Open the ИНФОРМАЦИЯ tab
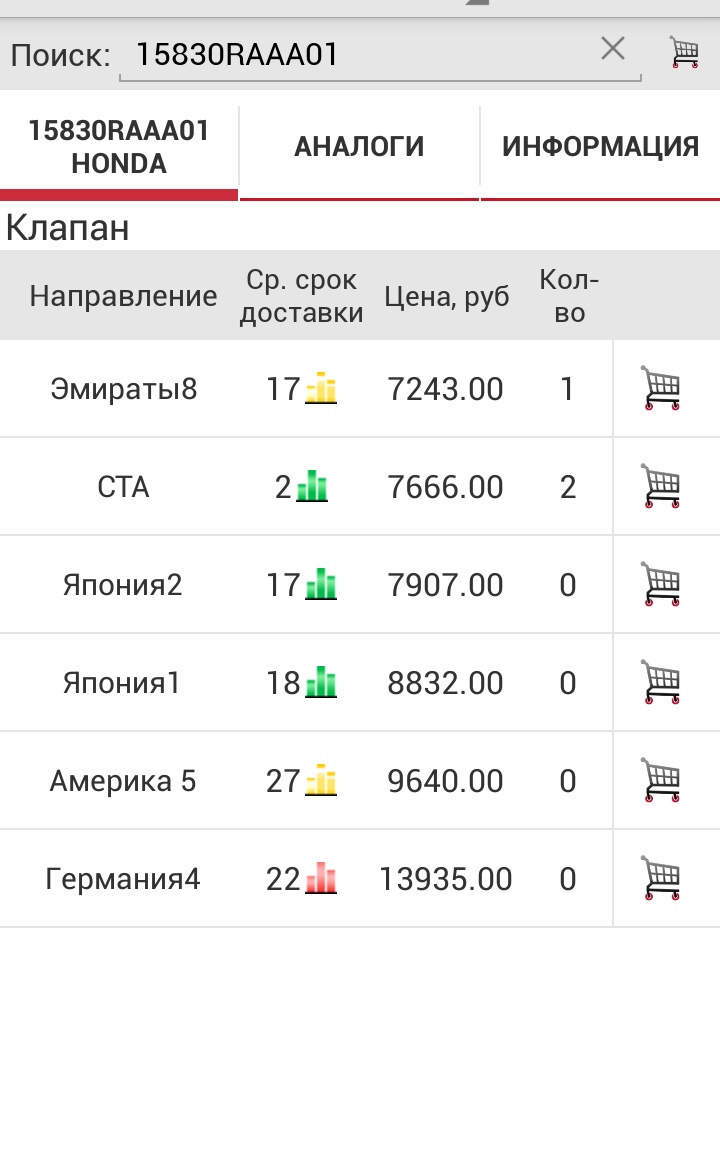The height and width of the screenshot is (1151, 720). coord(601,144)
